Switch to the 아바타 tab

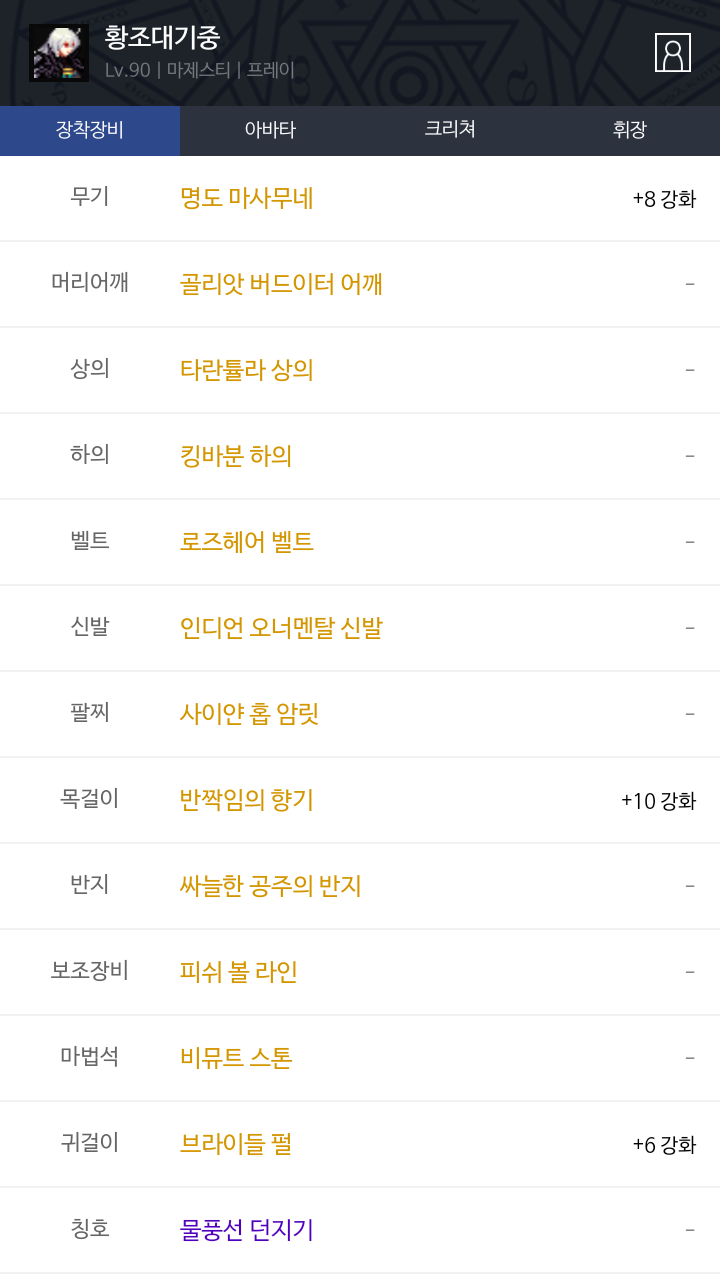click(x=270, y=130)
